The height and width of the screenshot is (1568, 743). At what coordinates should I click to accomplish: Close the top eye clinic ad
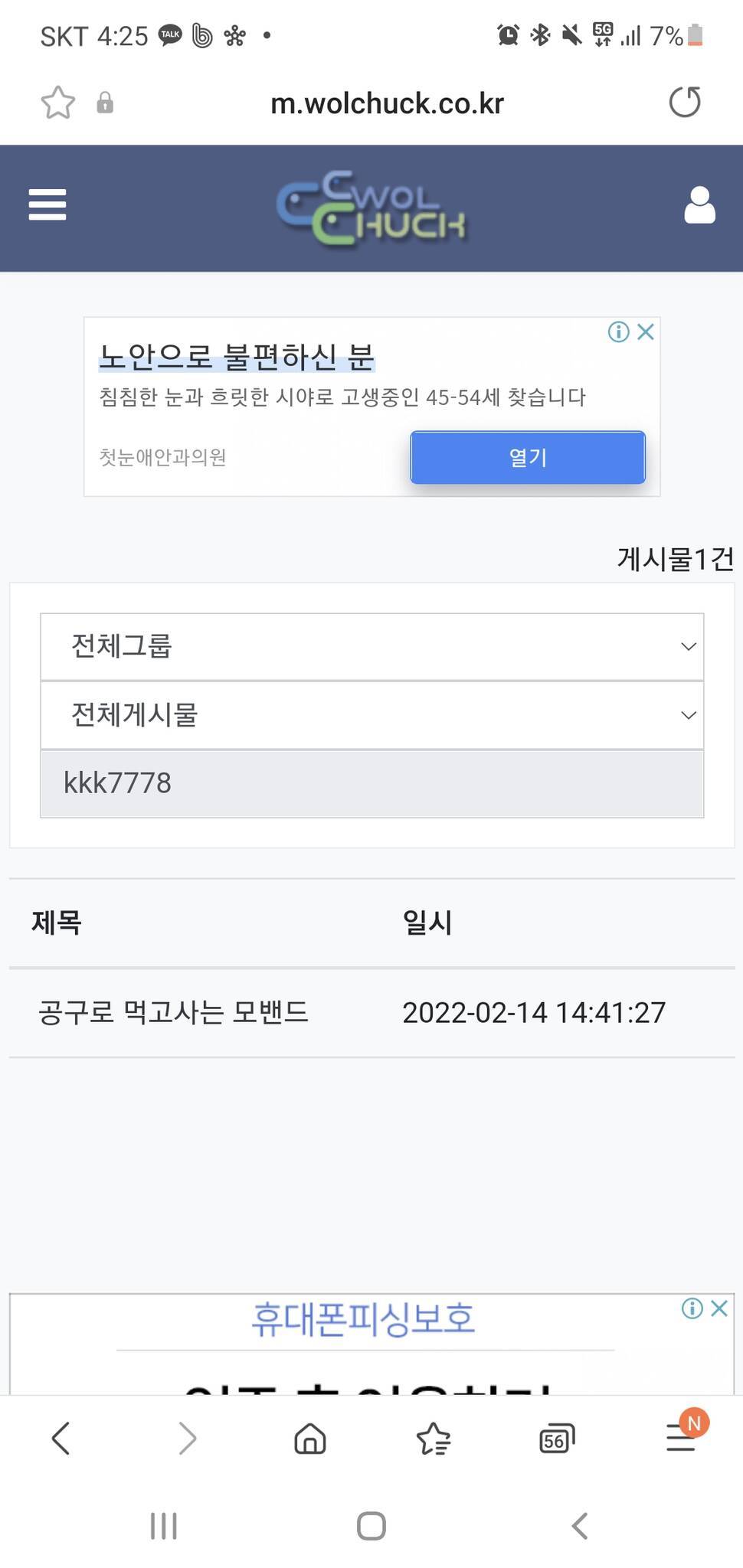[x=646, y=332]
